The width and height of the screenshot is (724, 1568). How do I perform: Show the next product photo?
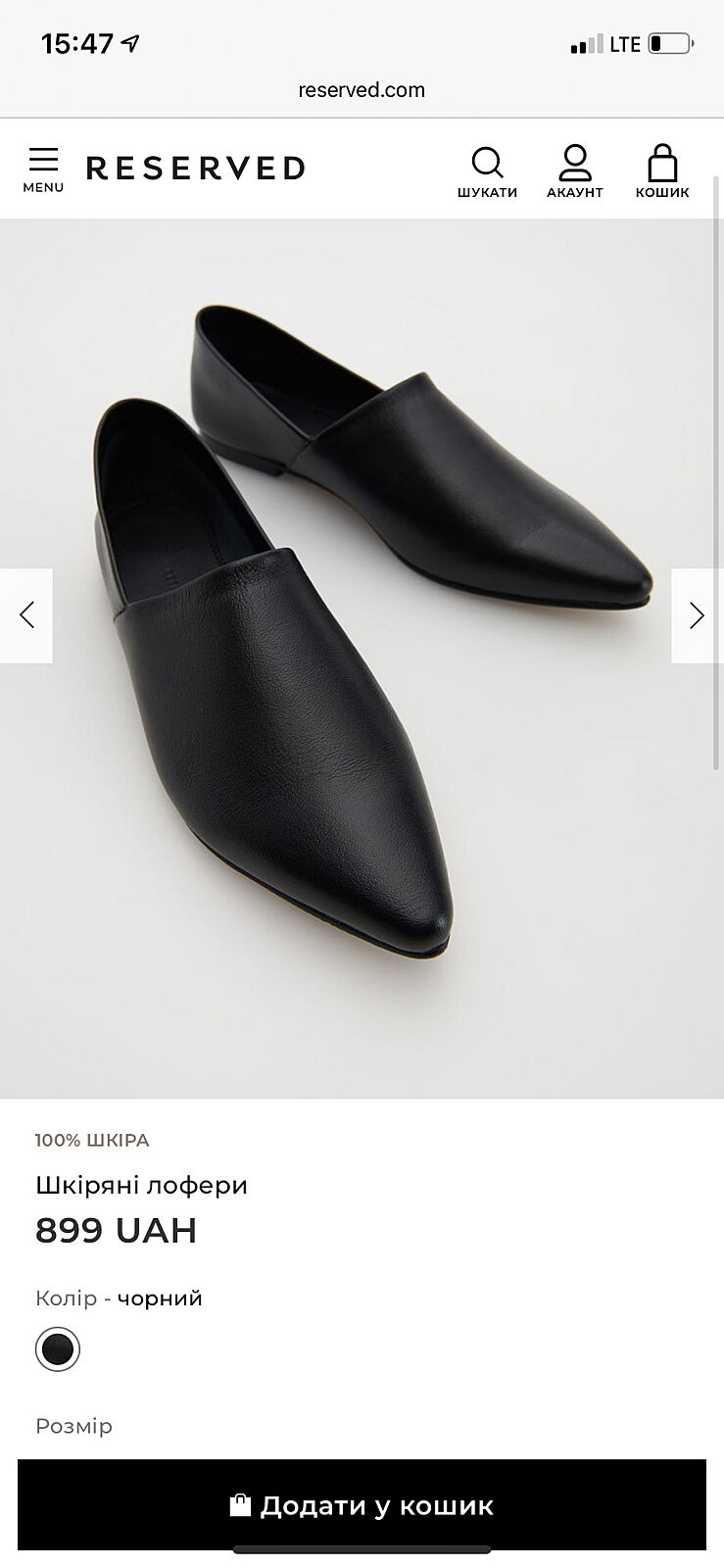click(x=697, y=615)
